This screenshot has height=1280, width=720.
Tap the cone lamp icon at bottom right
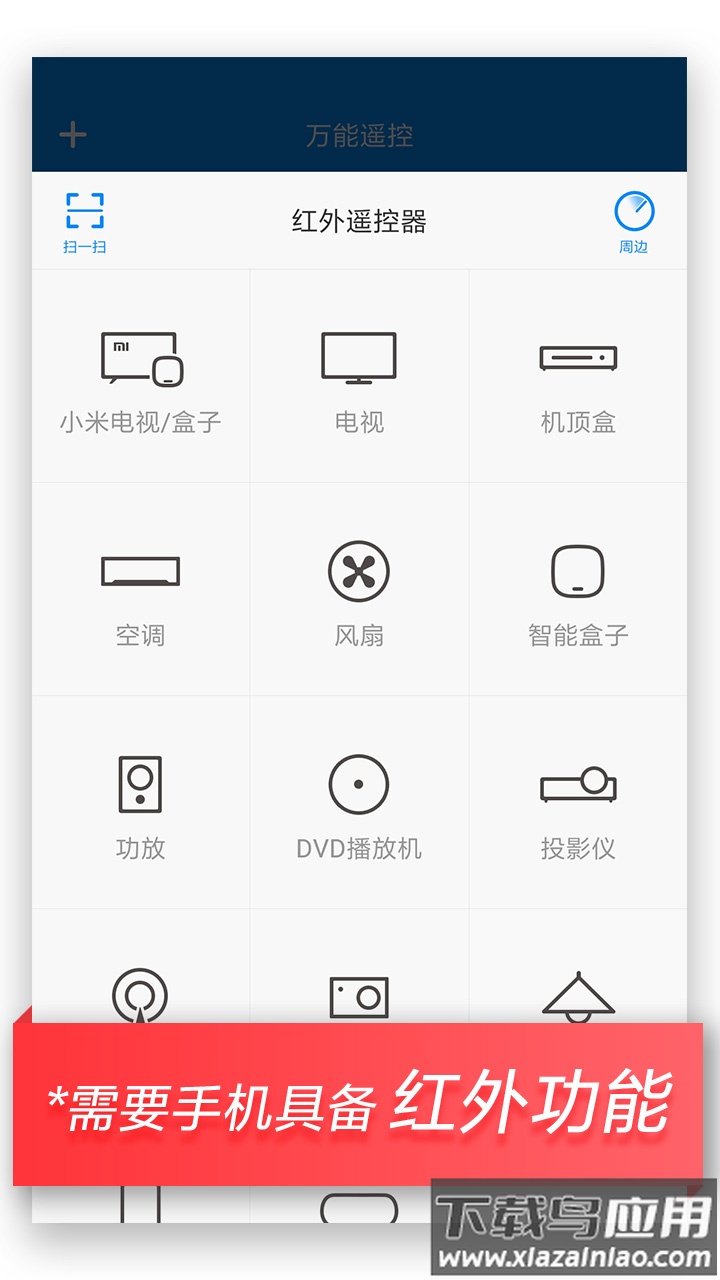coord(578,995)
